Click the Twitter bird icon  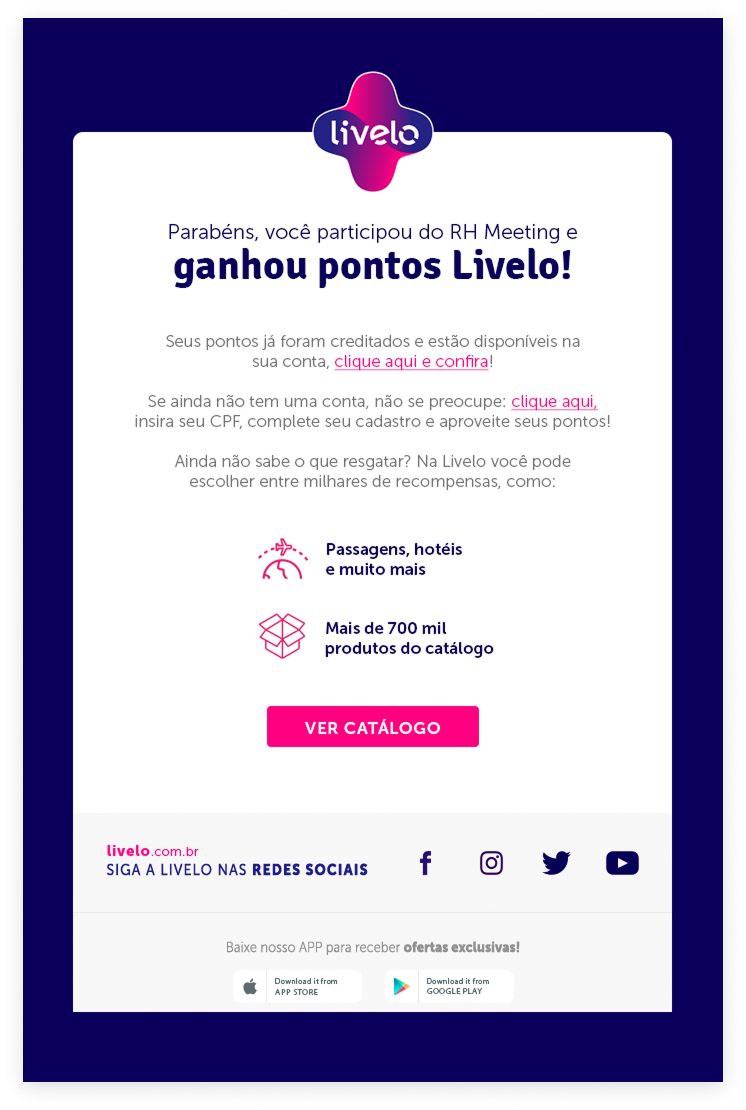[x=556, y=862]
